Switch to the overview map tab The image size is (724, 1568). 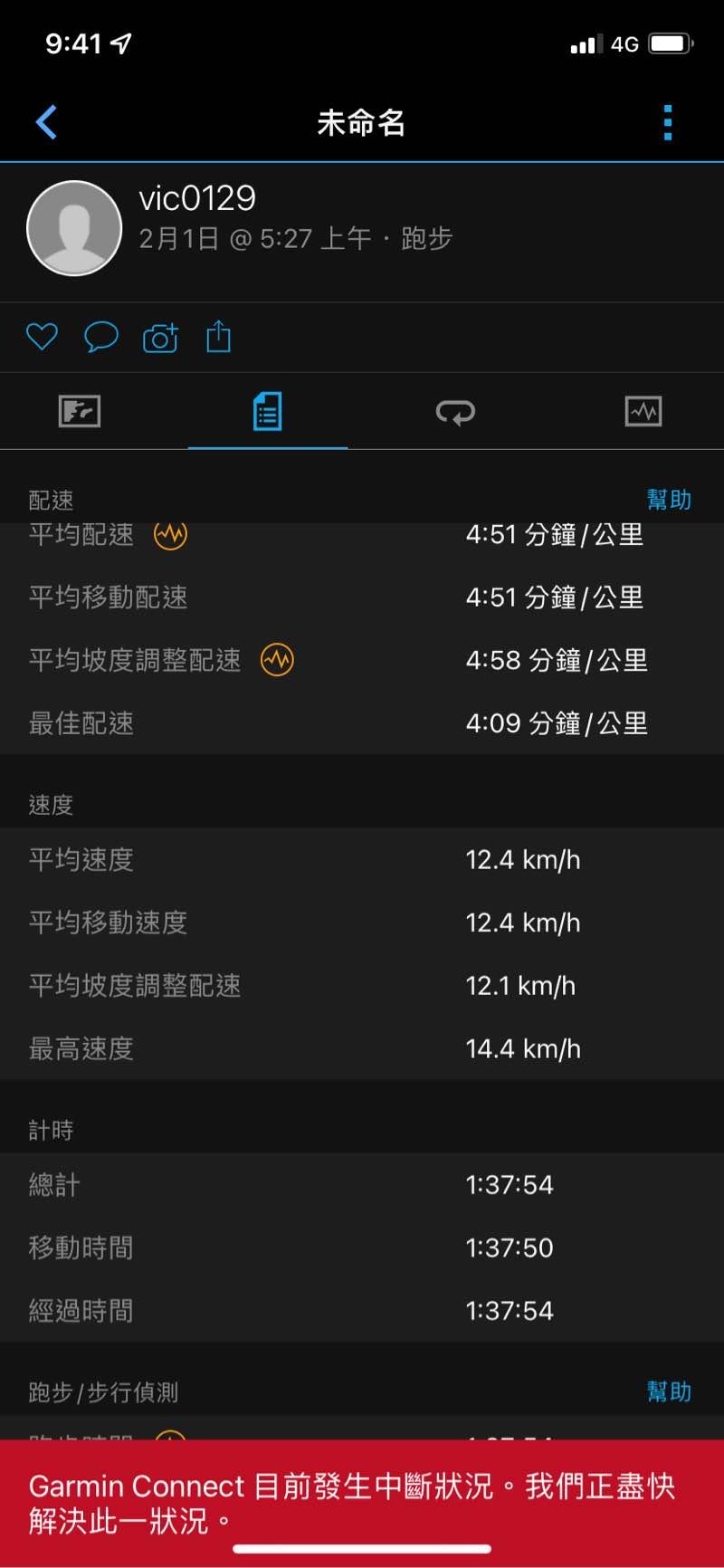pyautogui.click(x=80, y=412)
